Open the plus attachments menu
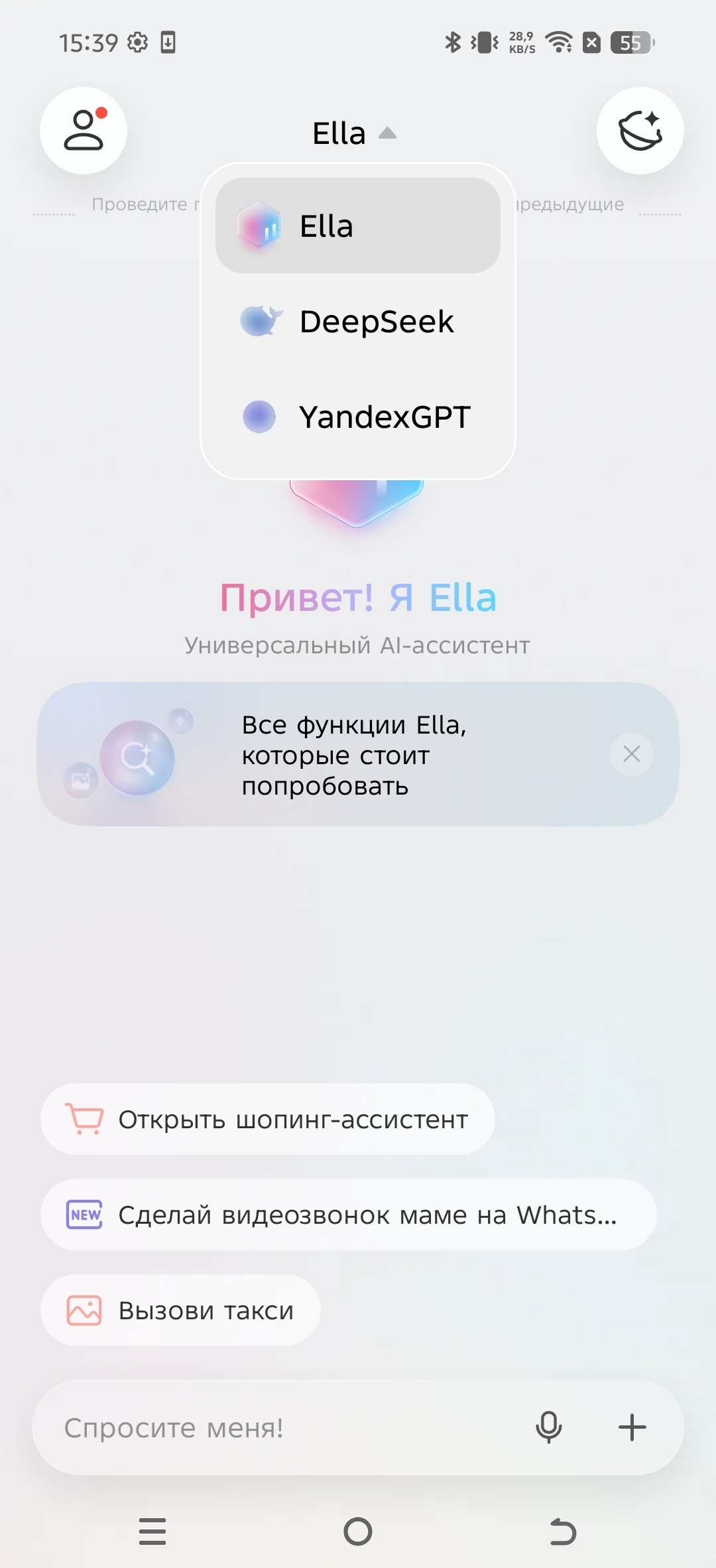 tap(632, 1428)
